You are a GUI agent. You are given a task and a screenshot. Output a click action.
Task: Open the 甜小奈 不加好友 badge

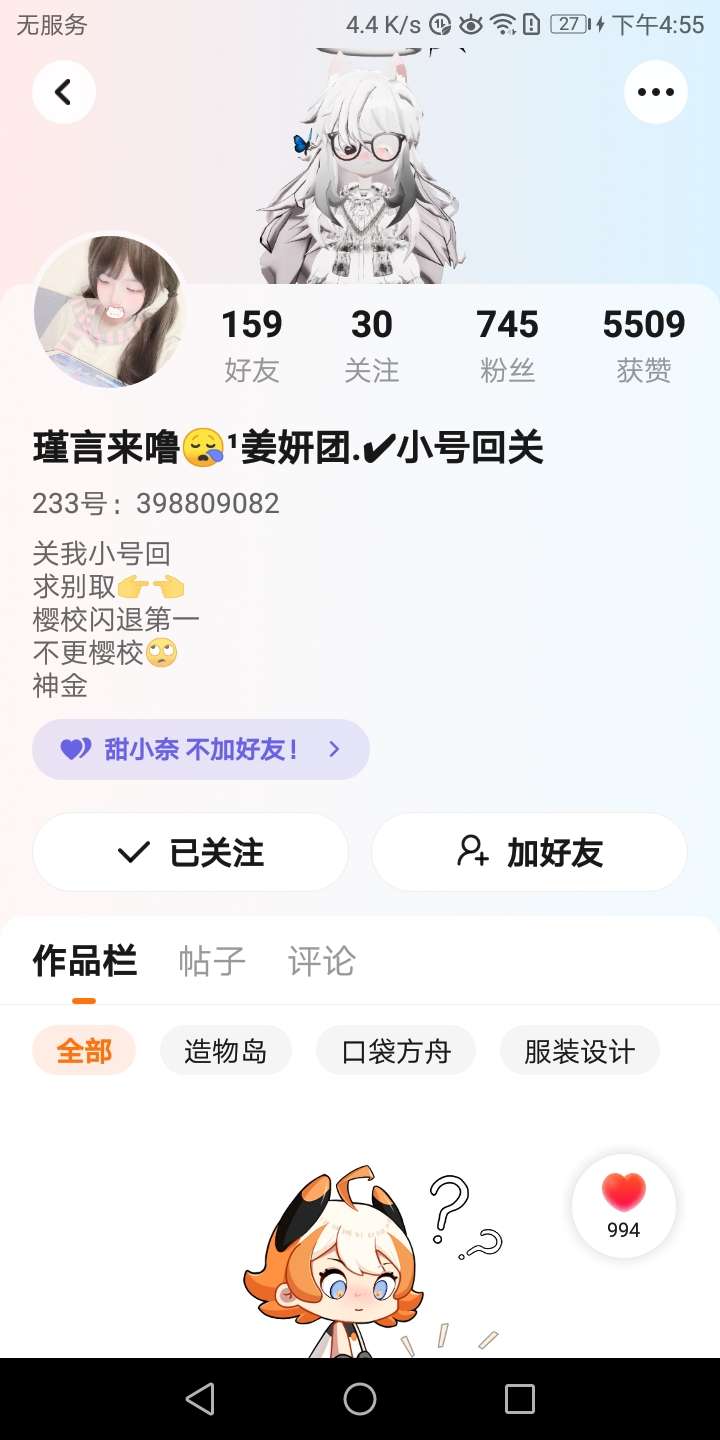click(x=201, y=749)
